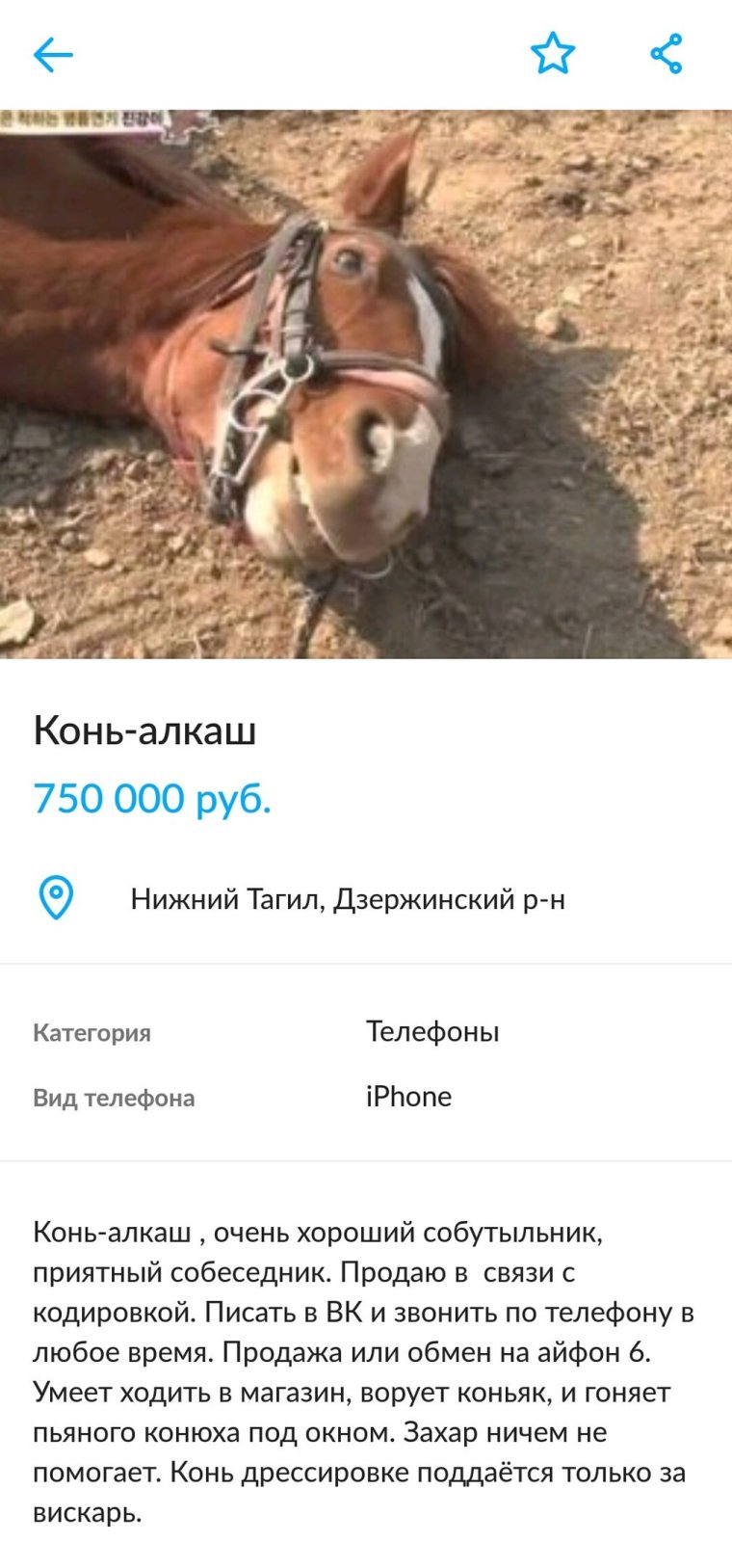Expand the location Дзержинский р-н
The image size is (732, 1568).
tap(347, 898)
